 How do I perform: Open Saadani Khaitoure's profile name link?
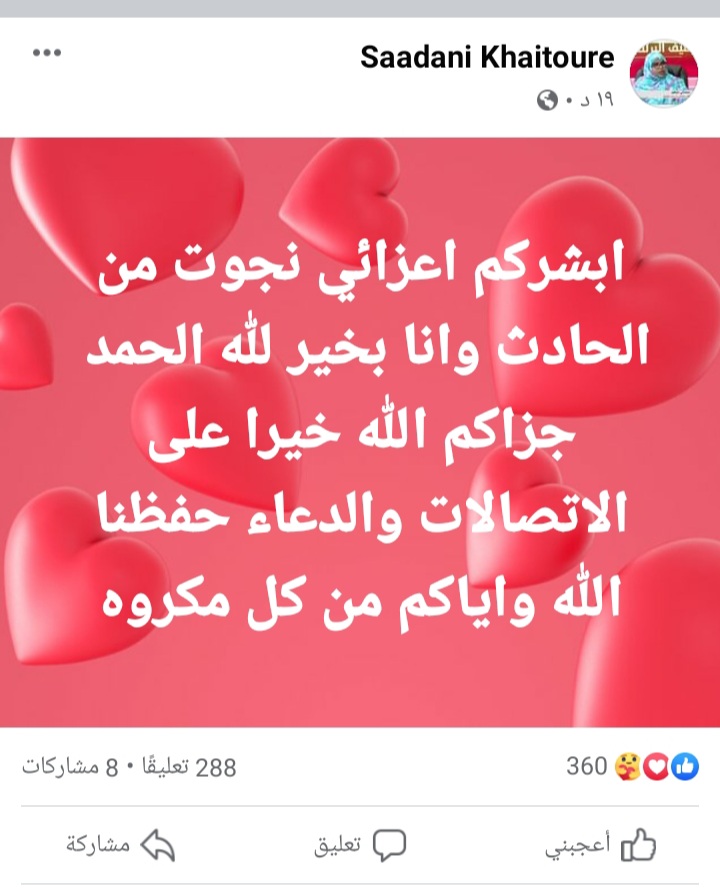tap(487, 58)
